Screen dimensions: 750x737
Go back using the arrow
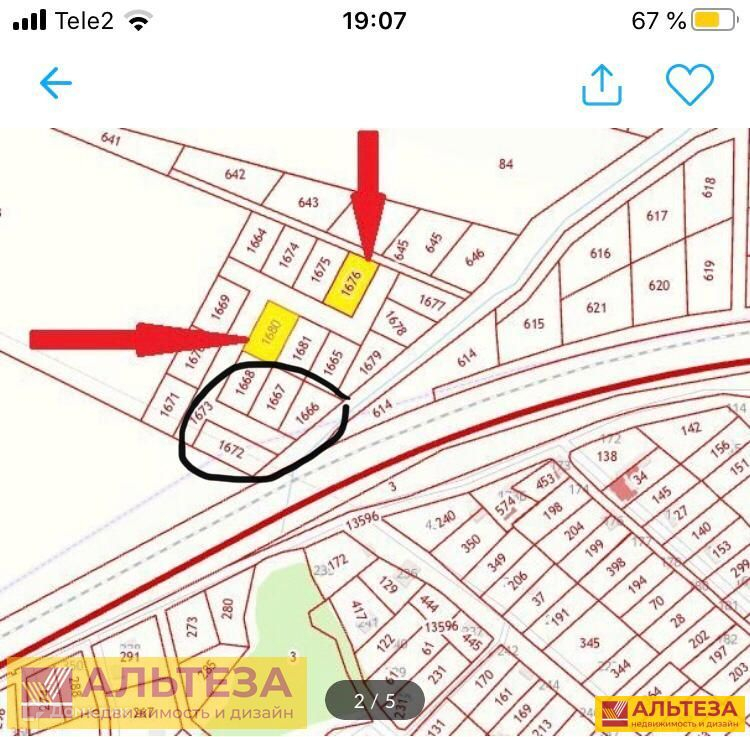[56, 83]
